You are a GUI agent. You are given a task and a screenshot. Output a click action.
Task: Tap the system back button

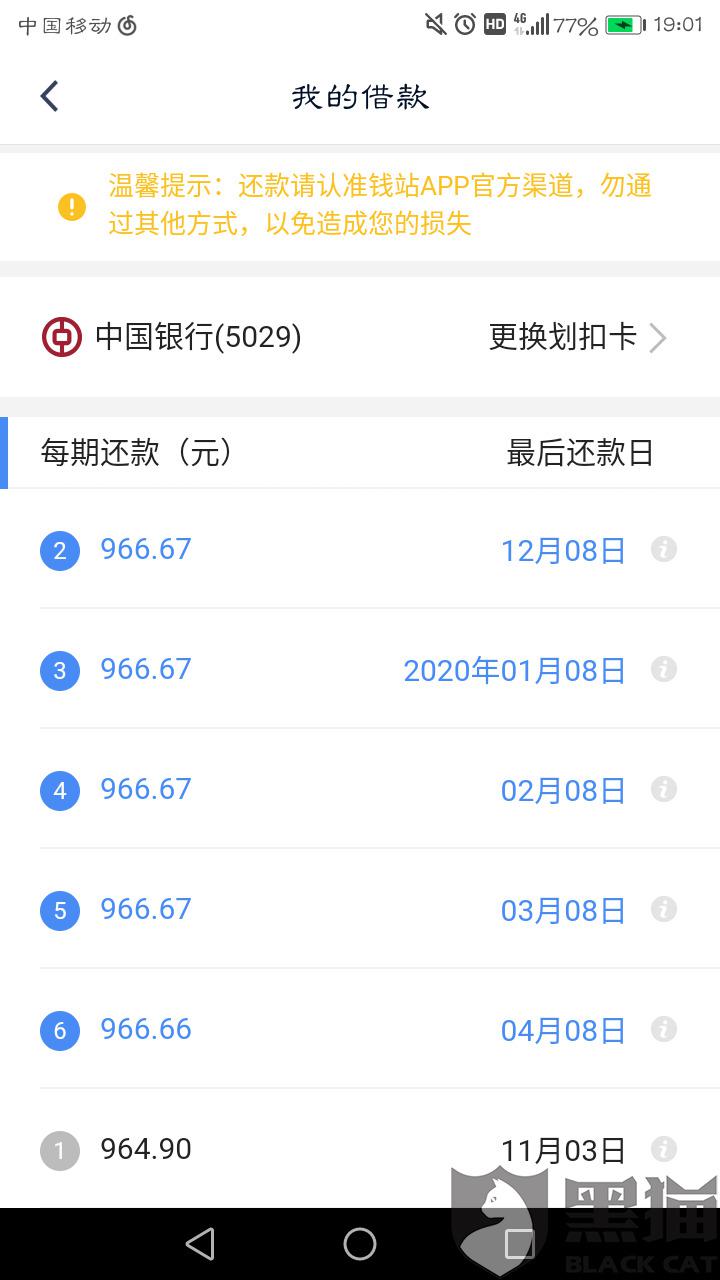pos(201,1244)
